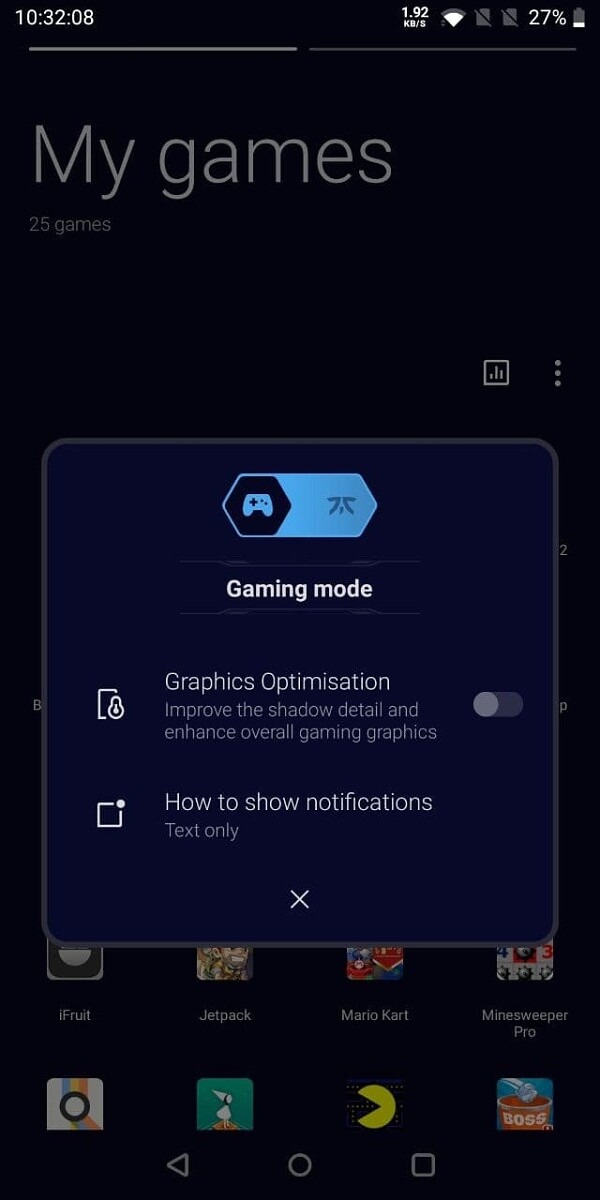The image size is (600, 1200).
Task: Go to the home screen
Action: [300, 1164]
